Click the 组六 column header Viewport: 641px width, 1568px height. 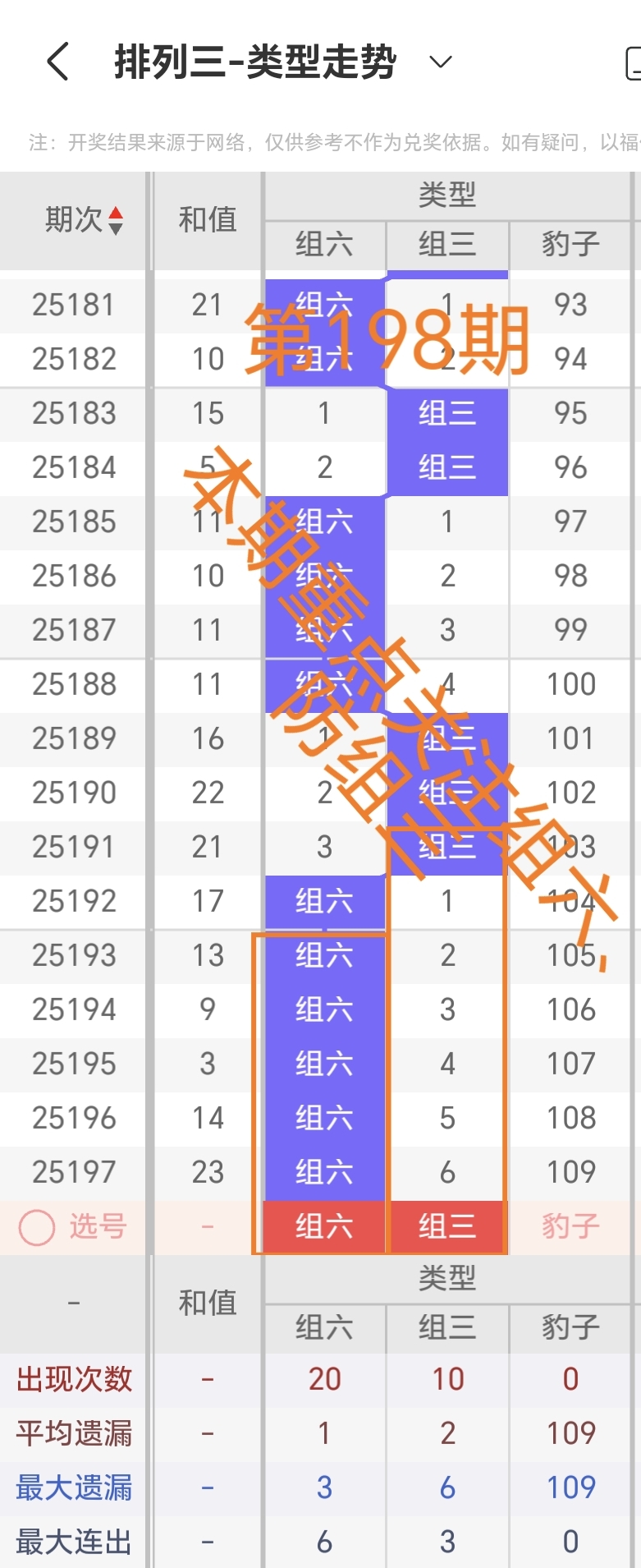click(x=324, y=246)
